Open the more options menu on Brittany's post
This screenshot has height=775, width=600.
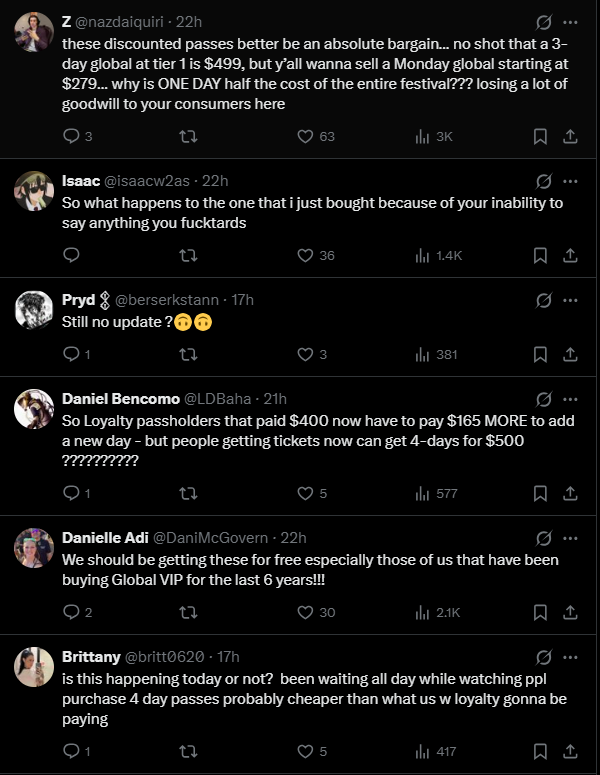(570, 656)
